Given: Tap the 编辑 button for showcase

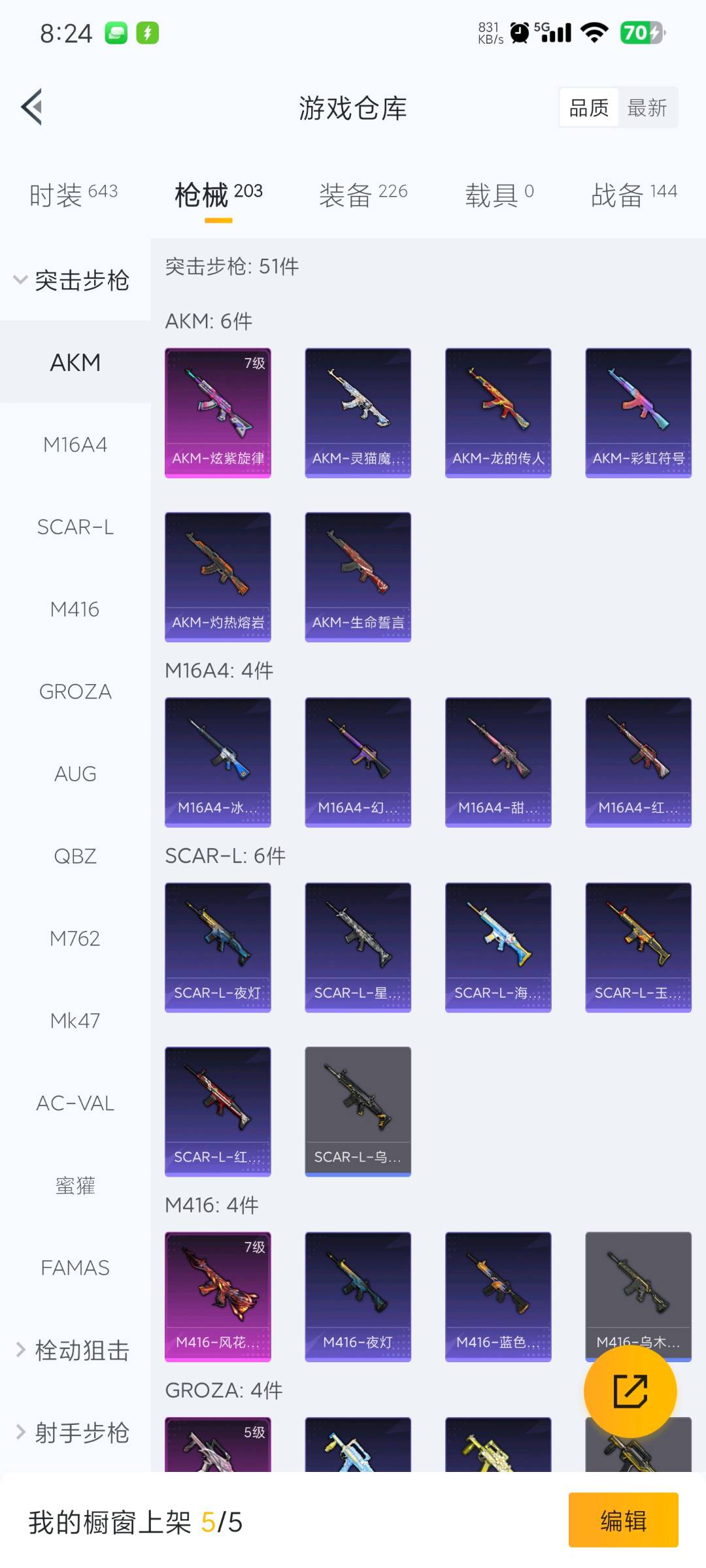Looking at the screenshot, I should 623,1520.
